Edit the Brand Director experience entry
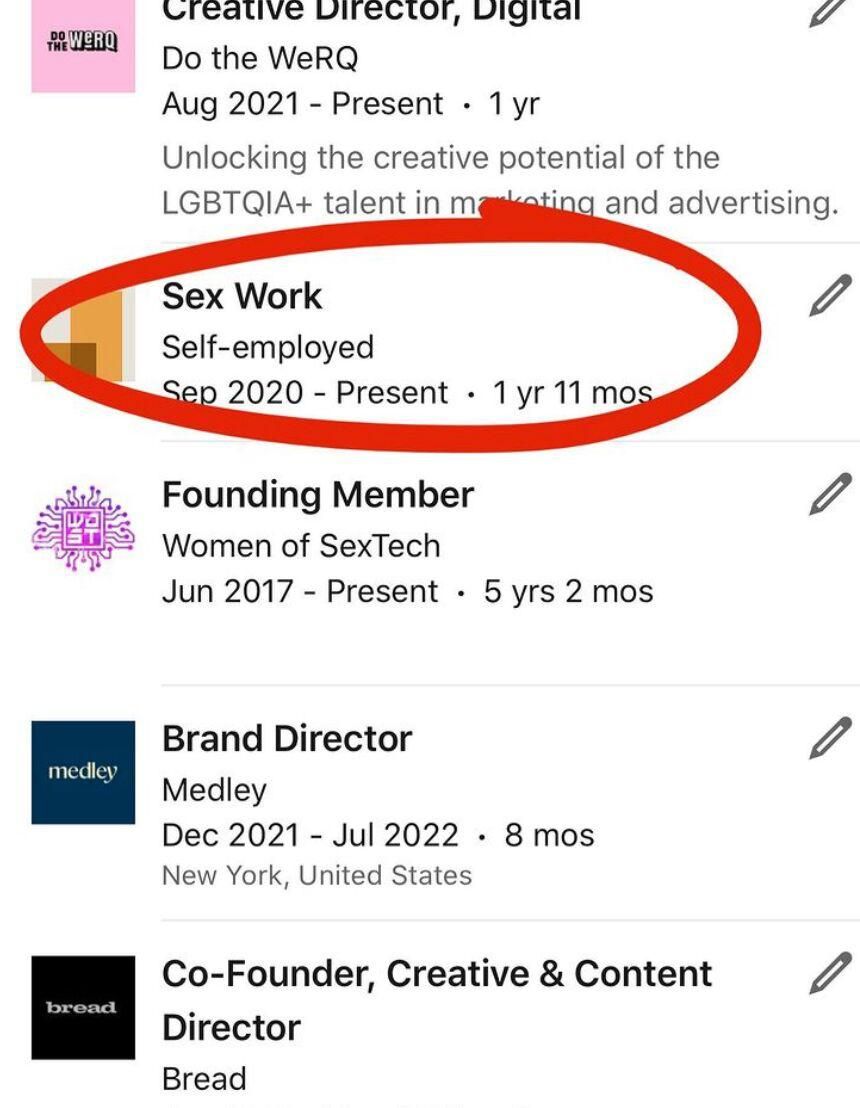The height and width of the screenshot is (1108, 860). coord(830,737)
